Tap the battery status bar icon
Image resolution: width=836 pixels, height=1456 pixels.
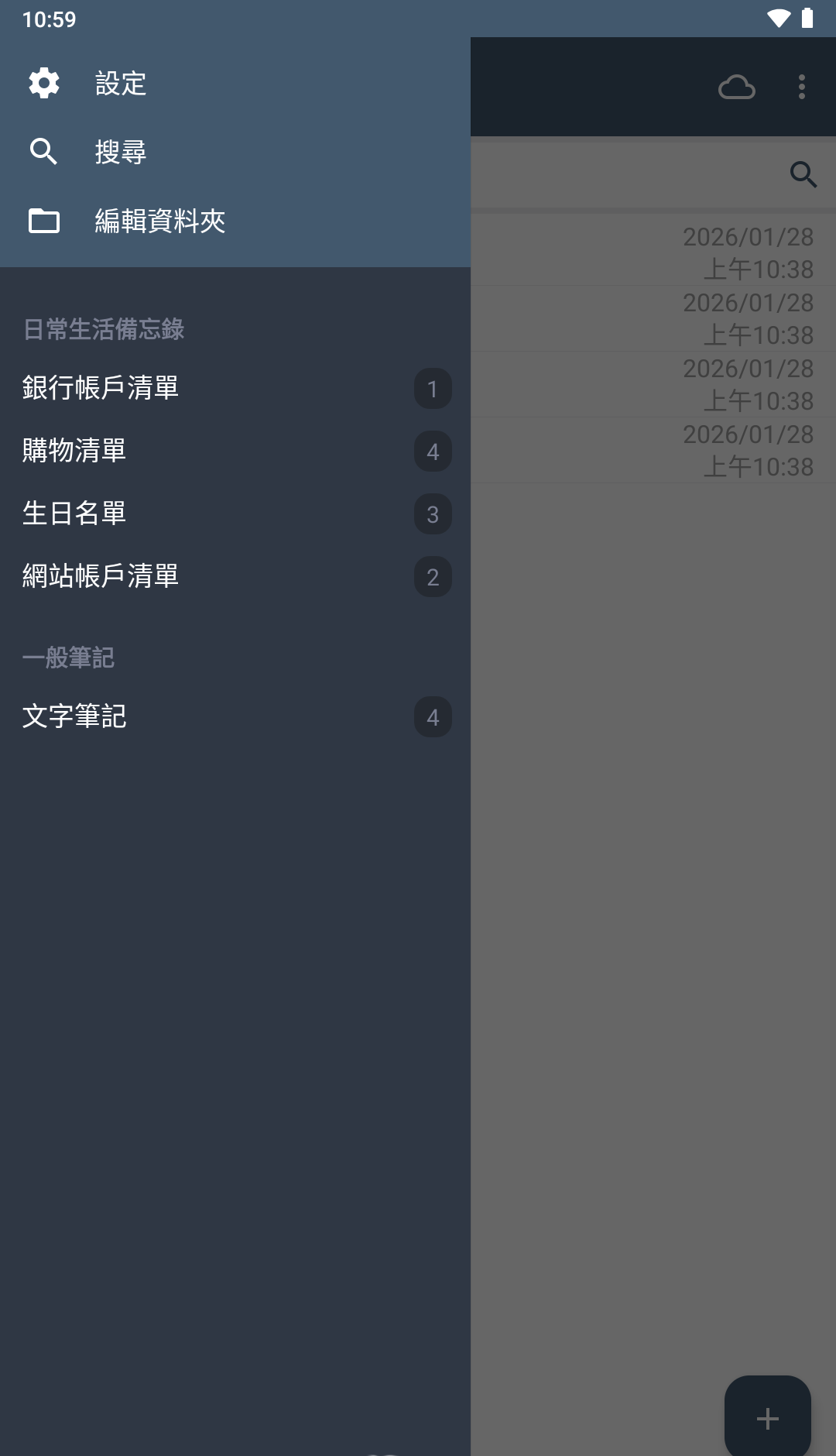coord(808,20)
